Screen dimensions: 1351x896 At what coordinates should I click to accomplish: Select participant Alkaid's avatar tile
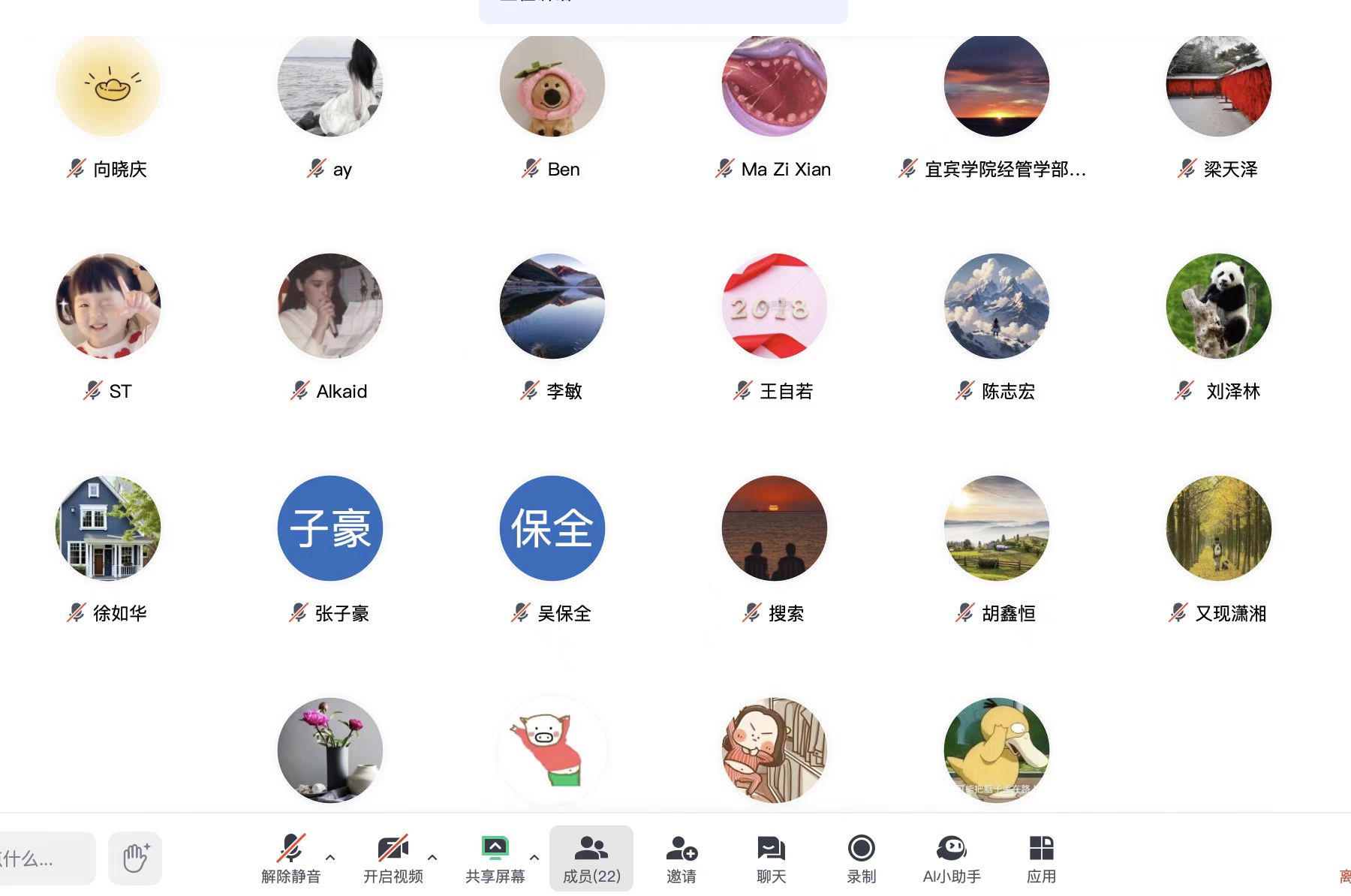[330, 306]
